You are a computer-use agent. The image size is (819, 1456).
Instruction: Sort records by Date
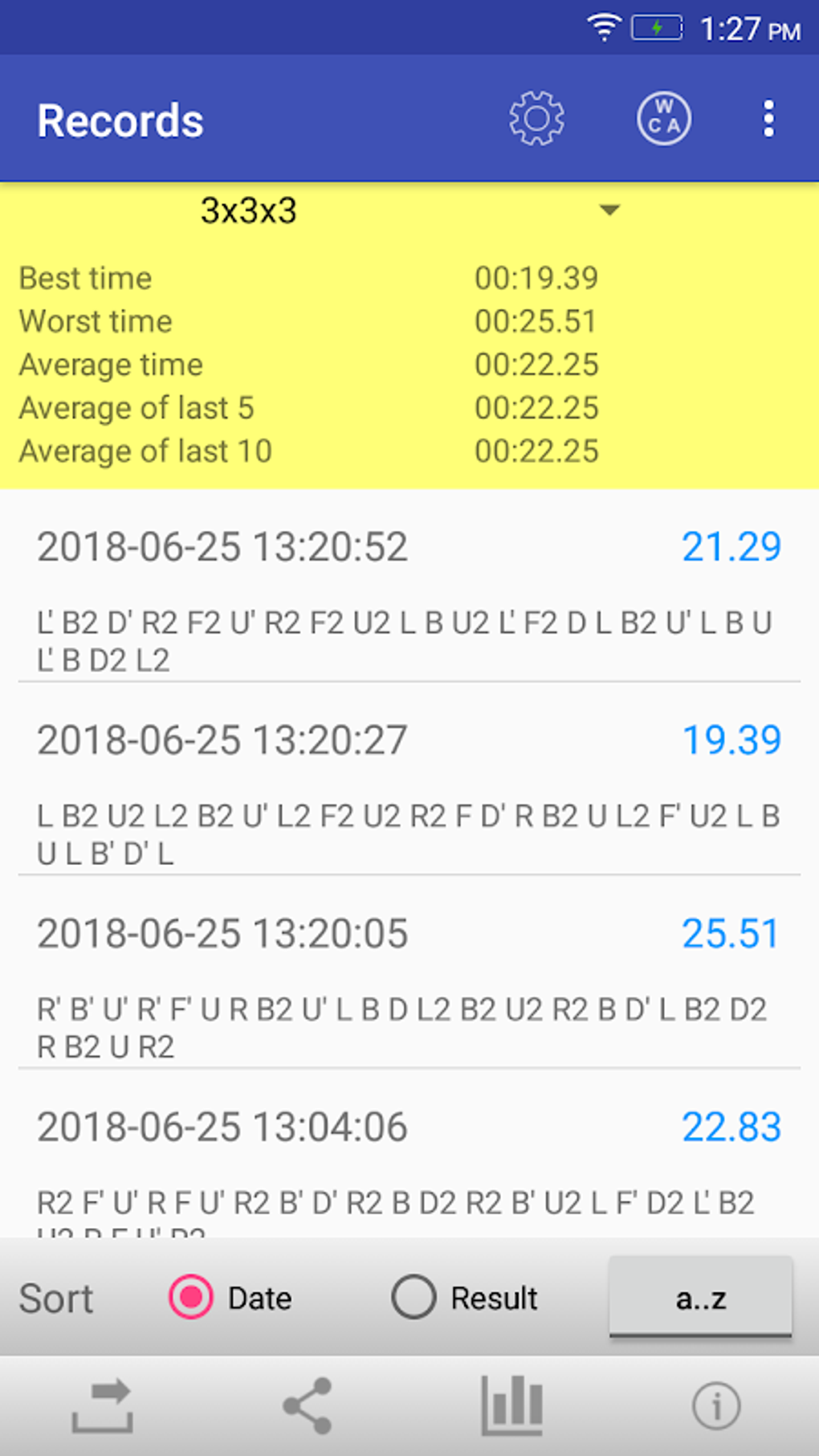191,1298
